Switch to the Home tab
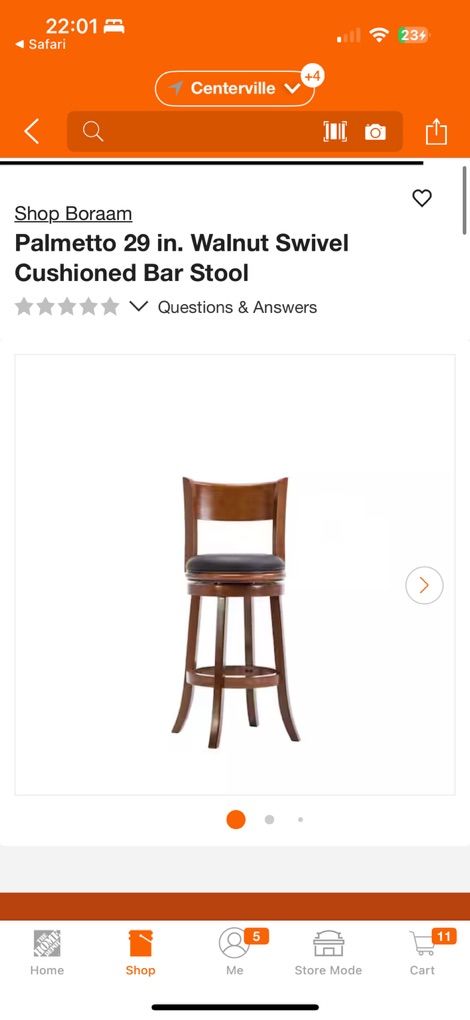Viewport: 470px width, 1020px height. coord(47,953)
